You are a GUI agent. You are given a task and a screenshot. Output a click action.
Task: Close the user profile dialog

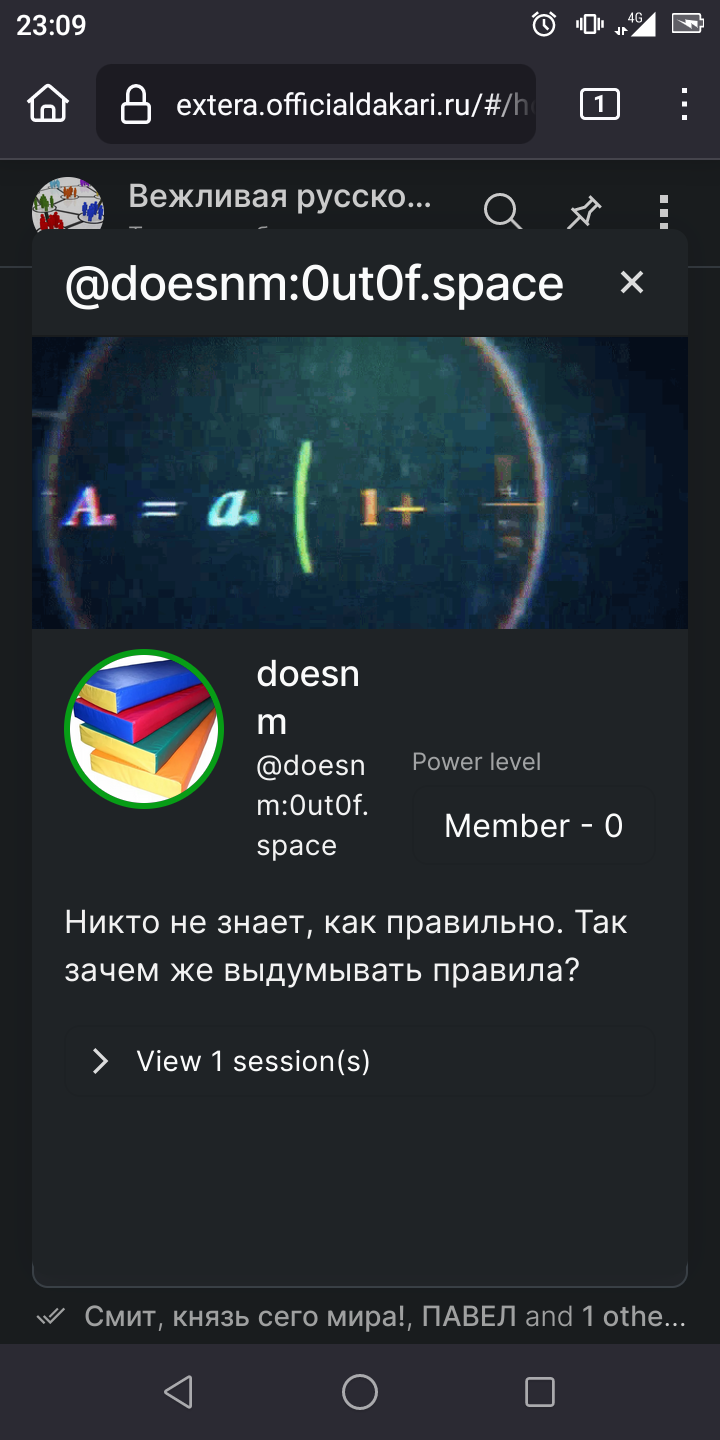pos(631,283)
